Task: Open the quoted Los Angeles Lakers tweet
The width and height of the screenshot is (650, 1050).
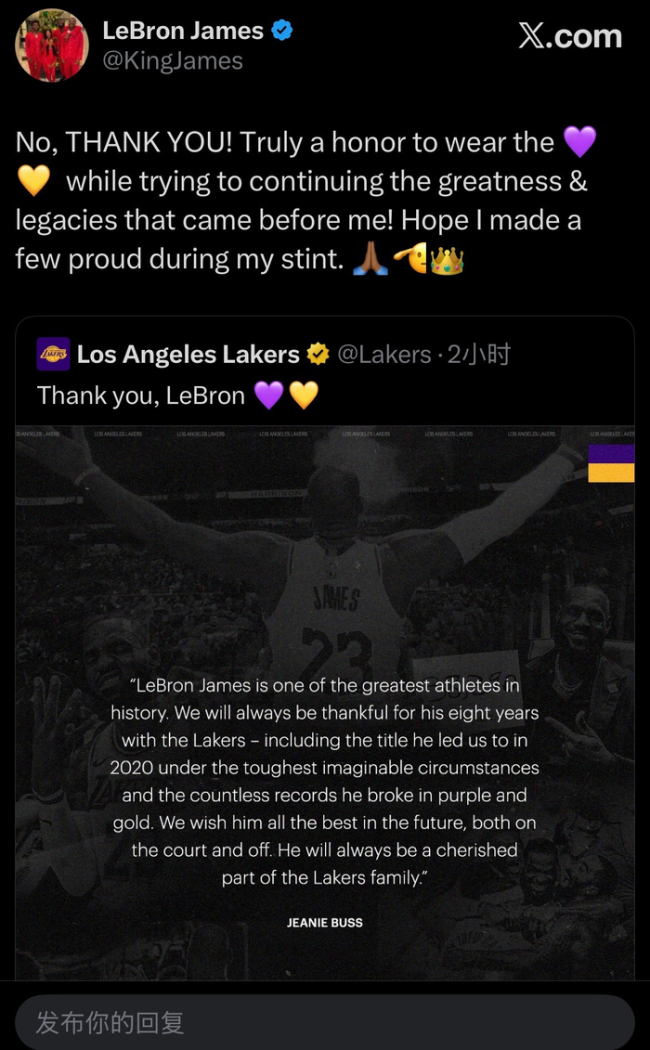Action: point(325,648)
